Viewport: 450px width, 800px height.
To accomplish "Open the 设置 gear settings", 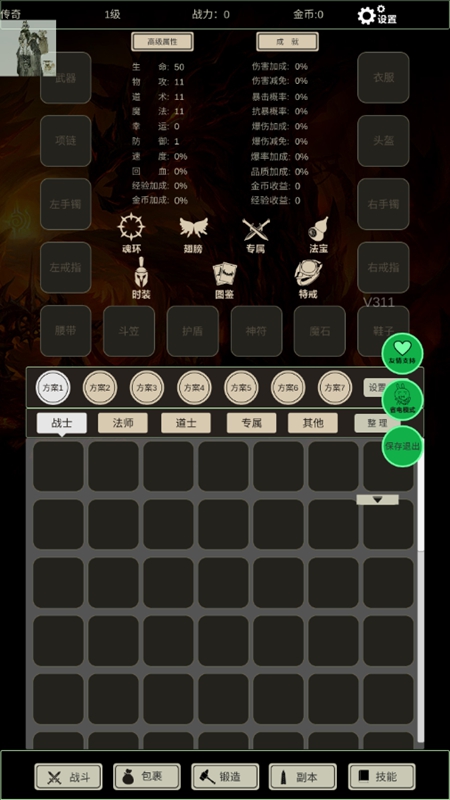I will [377, 15].
